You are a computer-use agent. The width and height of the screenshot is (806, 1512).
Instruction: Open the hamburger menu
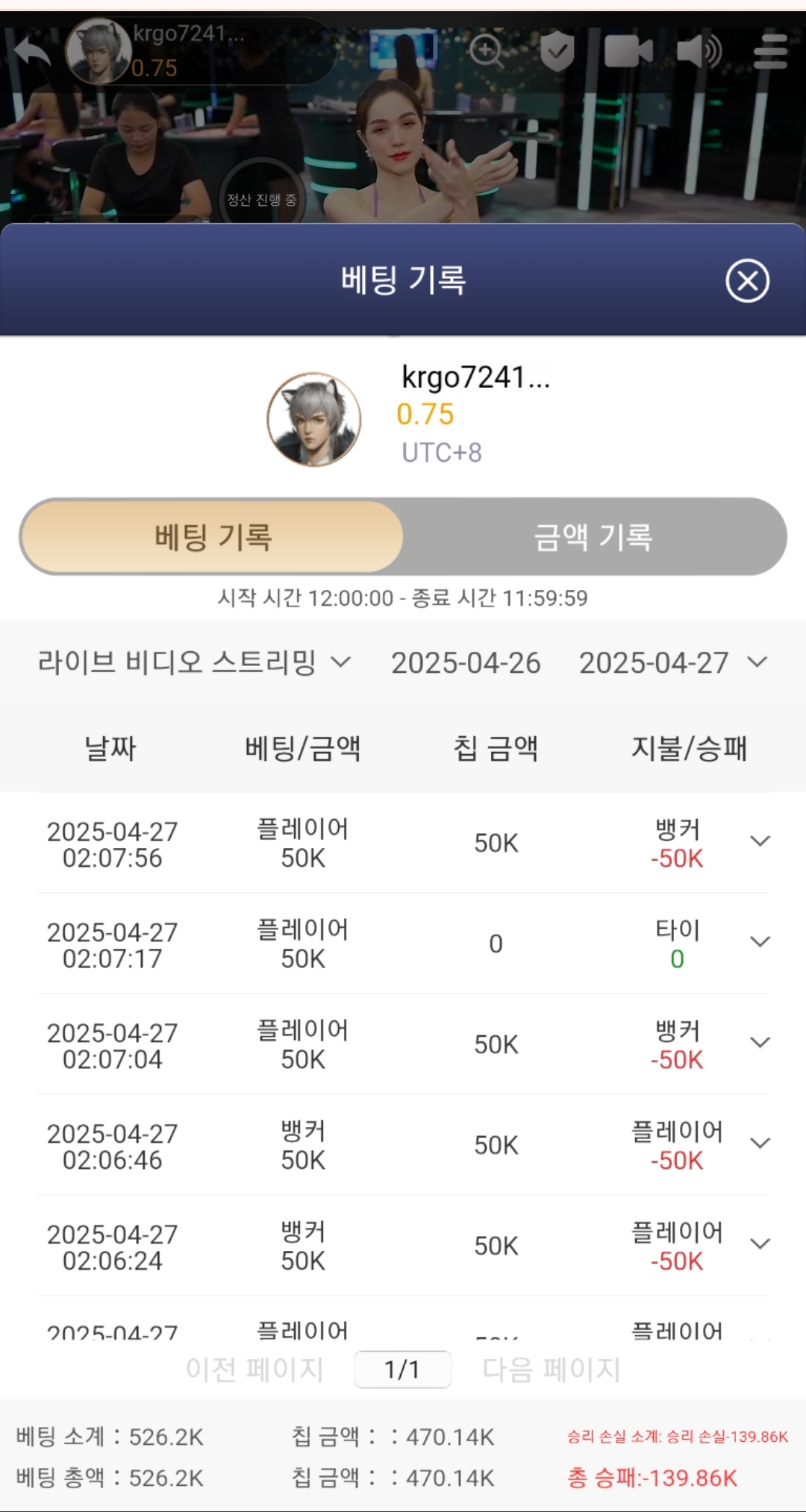[x=770, y=51]
